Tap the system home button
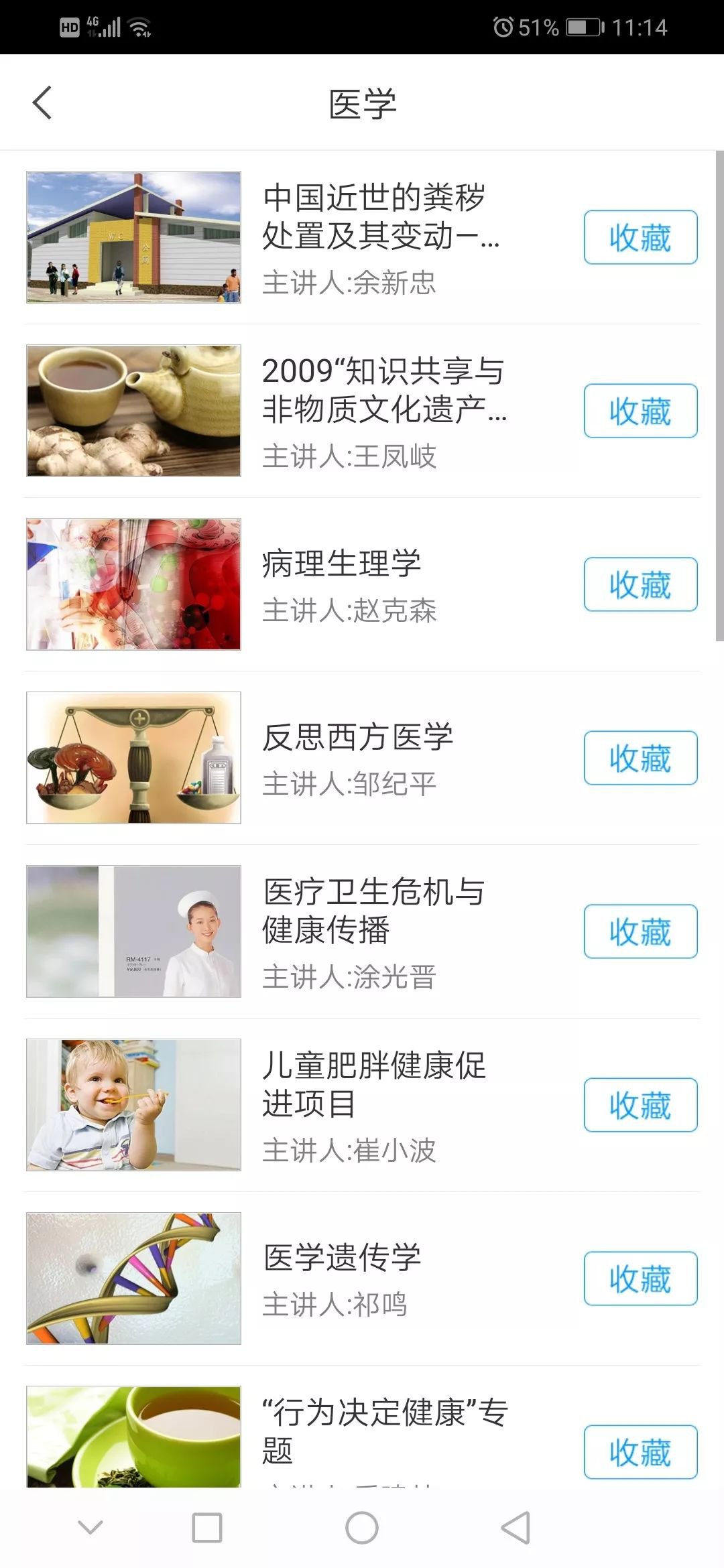The height and width of the screenshot is (1568, 724). click(x=362, y=1528)
